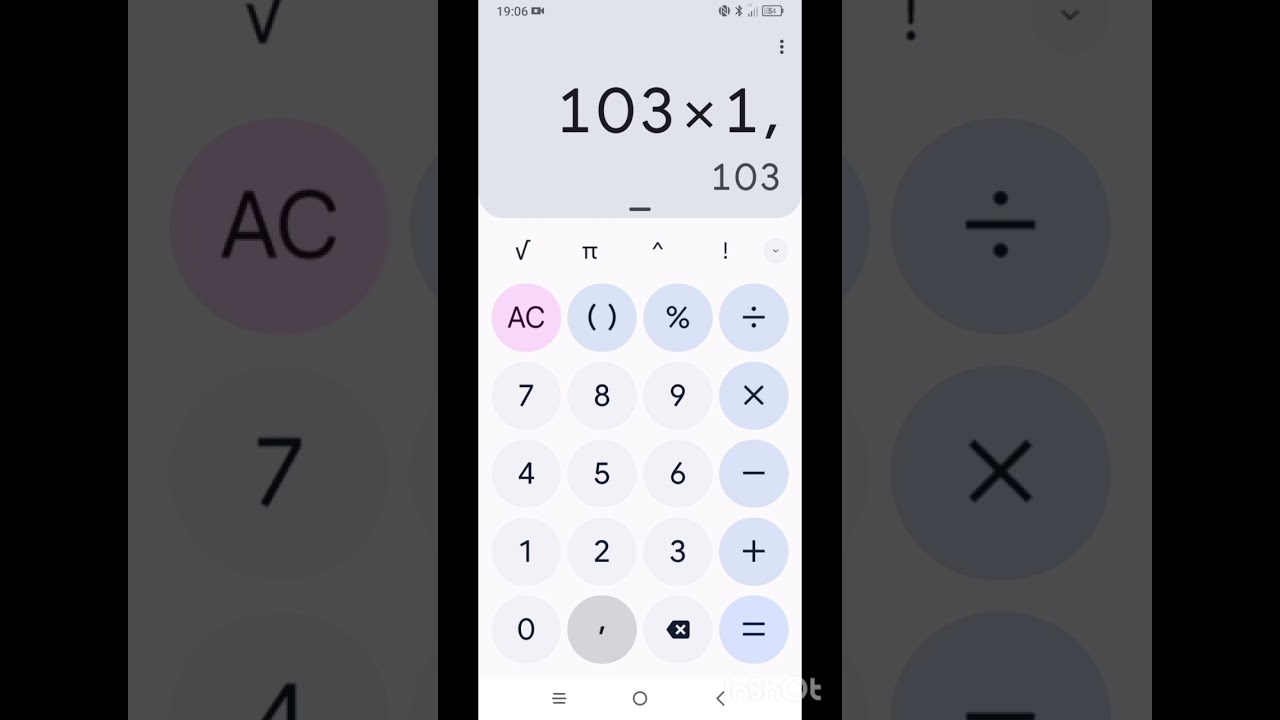Enter the decimal comma
Screen dimensions: 1280x720
pyautogui.click(x=602, y=629)
